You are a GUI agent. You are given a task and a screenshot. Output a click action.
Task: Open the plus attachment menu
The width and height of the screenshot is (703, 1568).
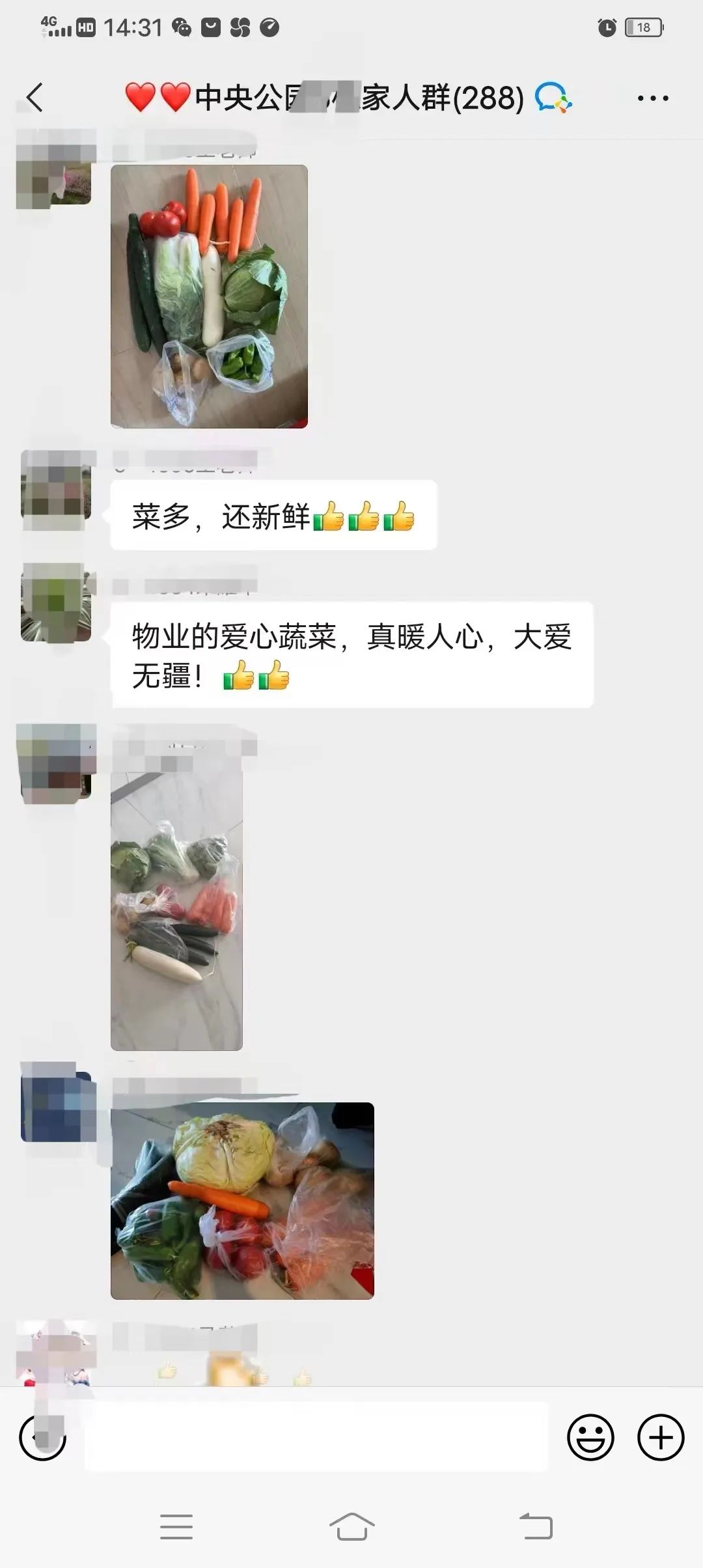pyautogui.click(x=660, y=1437)
